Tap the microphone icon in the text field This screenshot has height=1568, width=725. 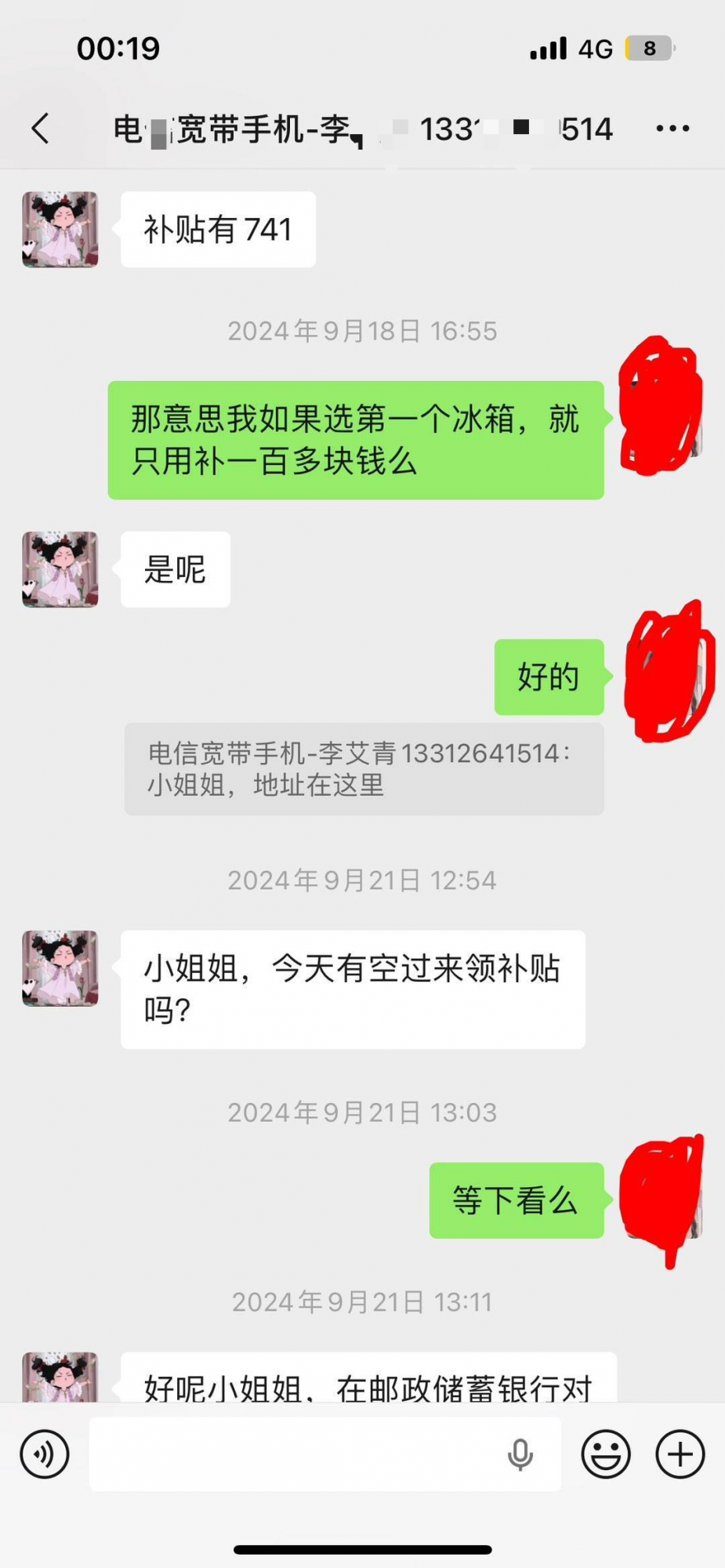coord(520,1454)
